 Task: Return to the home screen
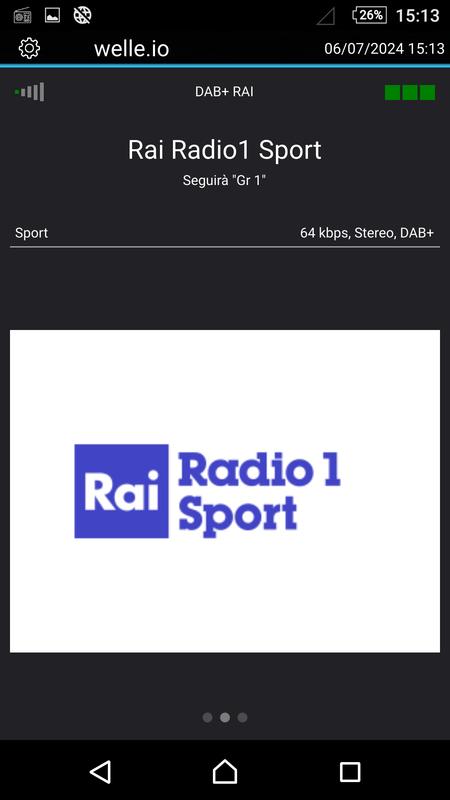click(225, 771)
